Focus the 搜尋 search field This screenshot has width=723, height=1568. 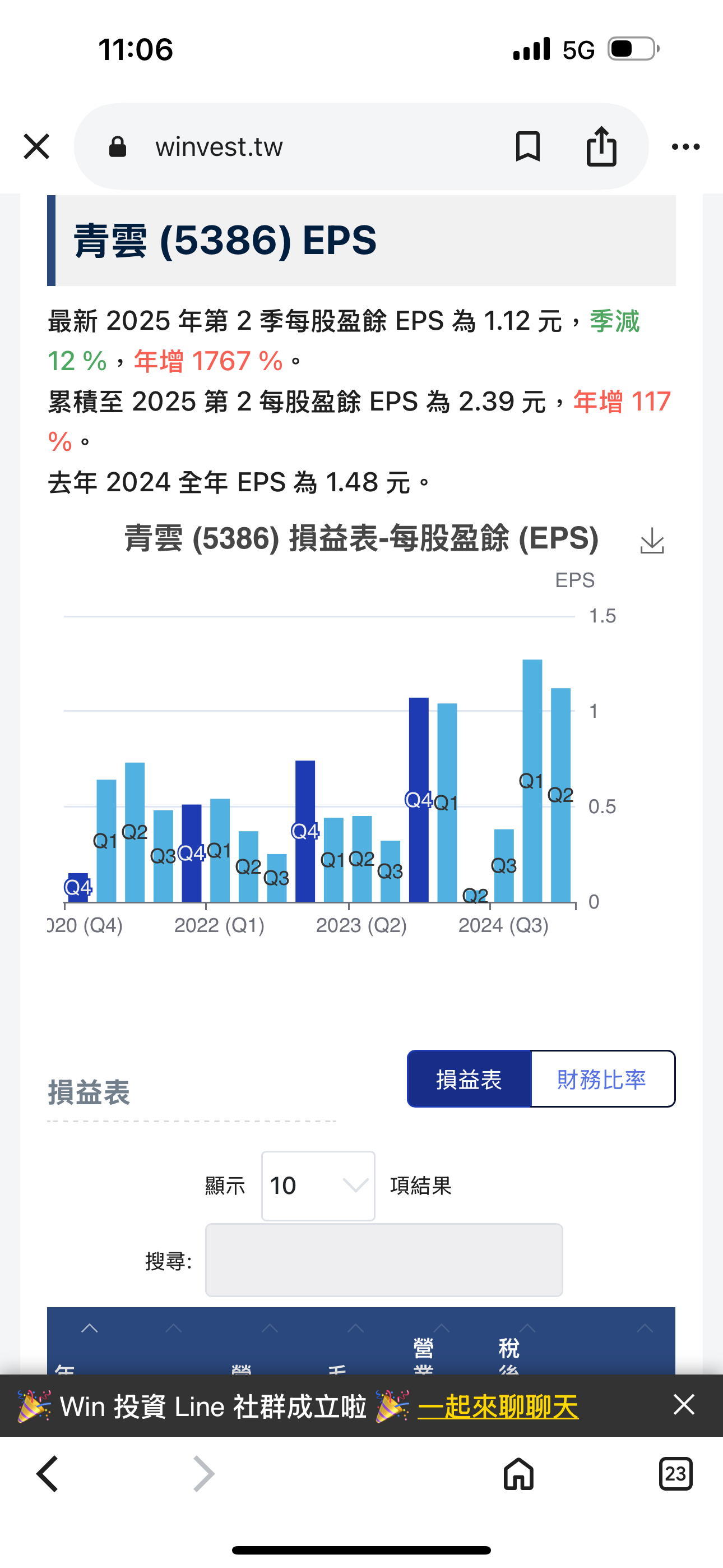coord(383,1260)
